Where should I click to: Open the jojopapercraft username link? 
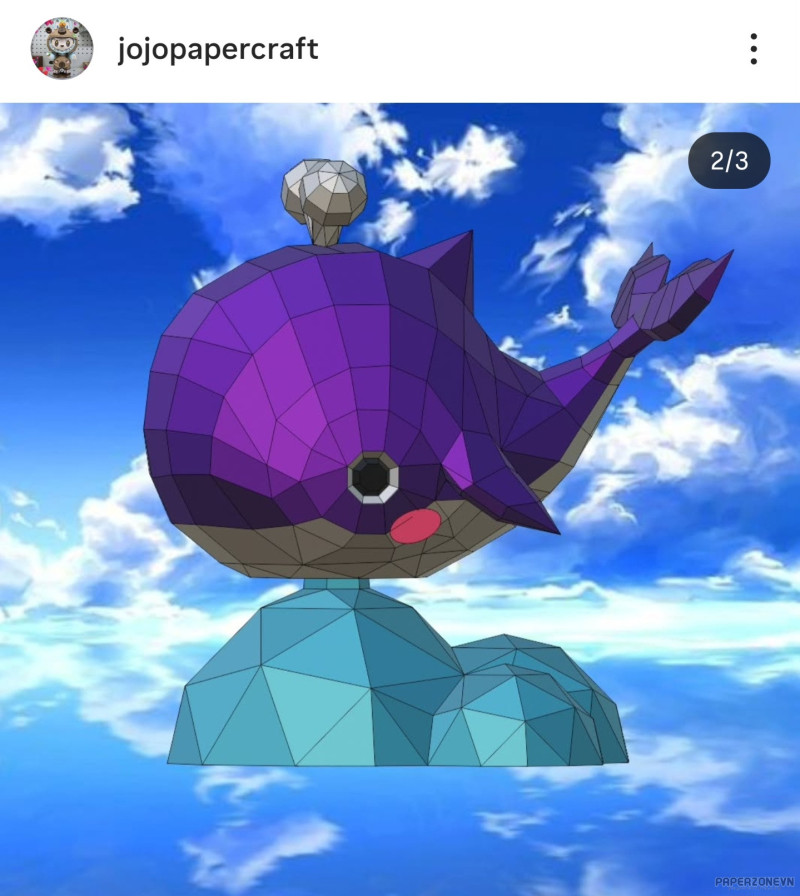217,49
